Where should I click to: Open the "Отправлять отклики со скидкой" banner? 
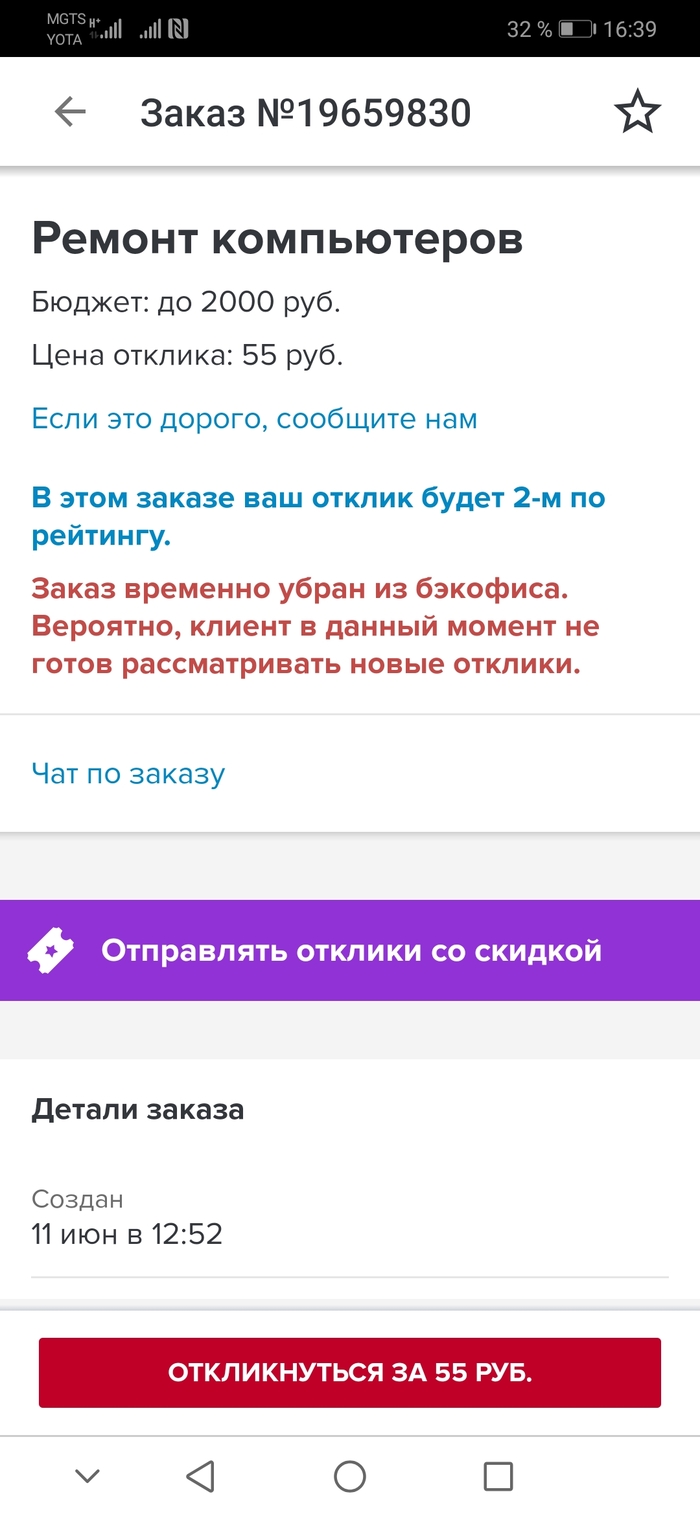[x=350, y=950]
